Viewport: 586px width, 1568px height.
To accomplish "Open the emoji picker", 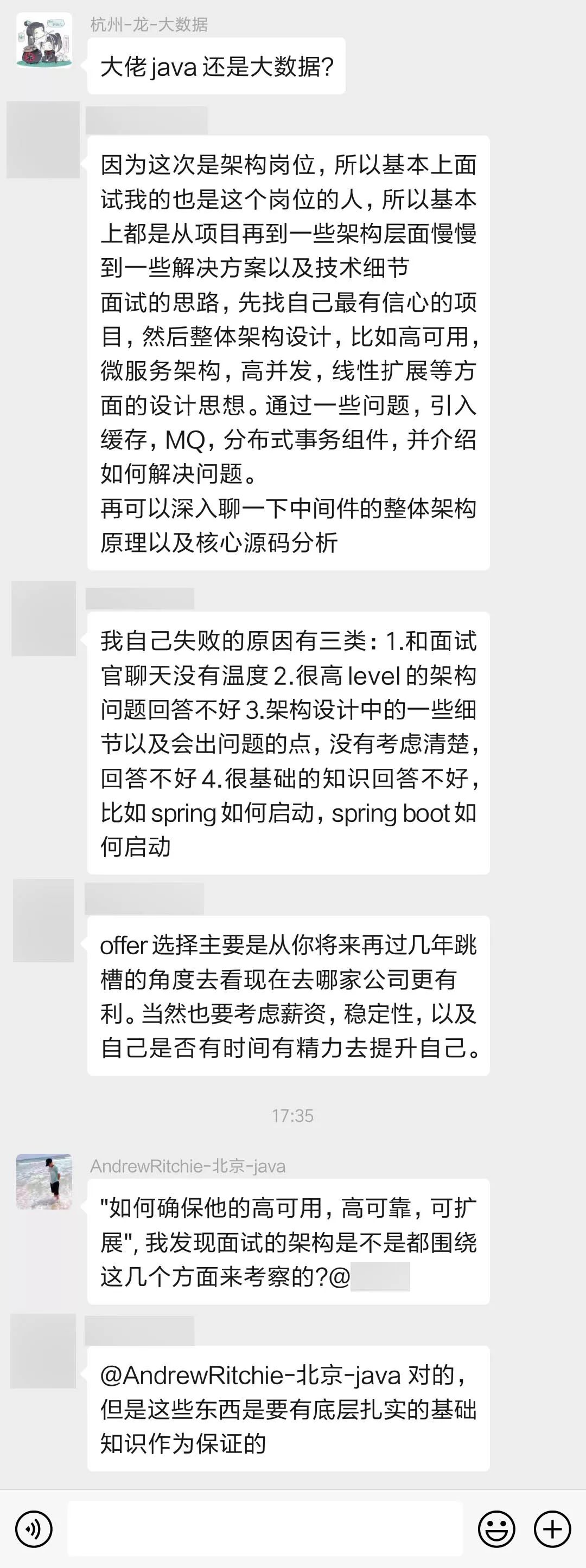I will (496, 1528).
